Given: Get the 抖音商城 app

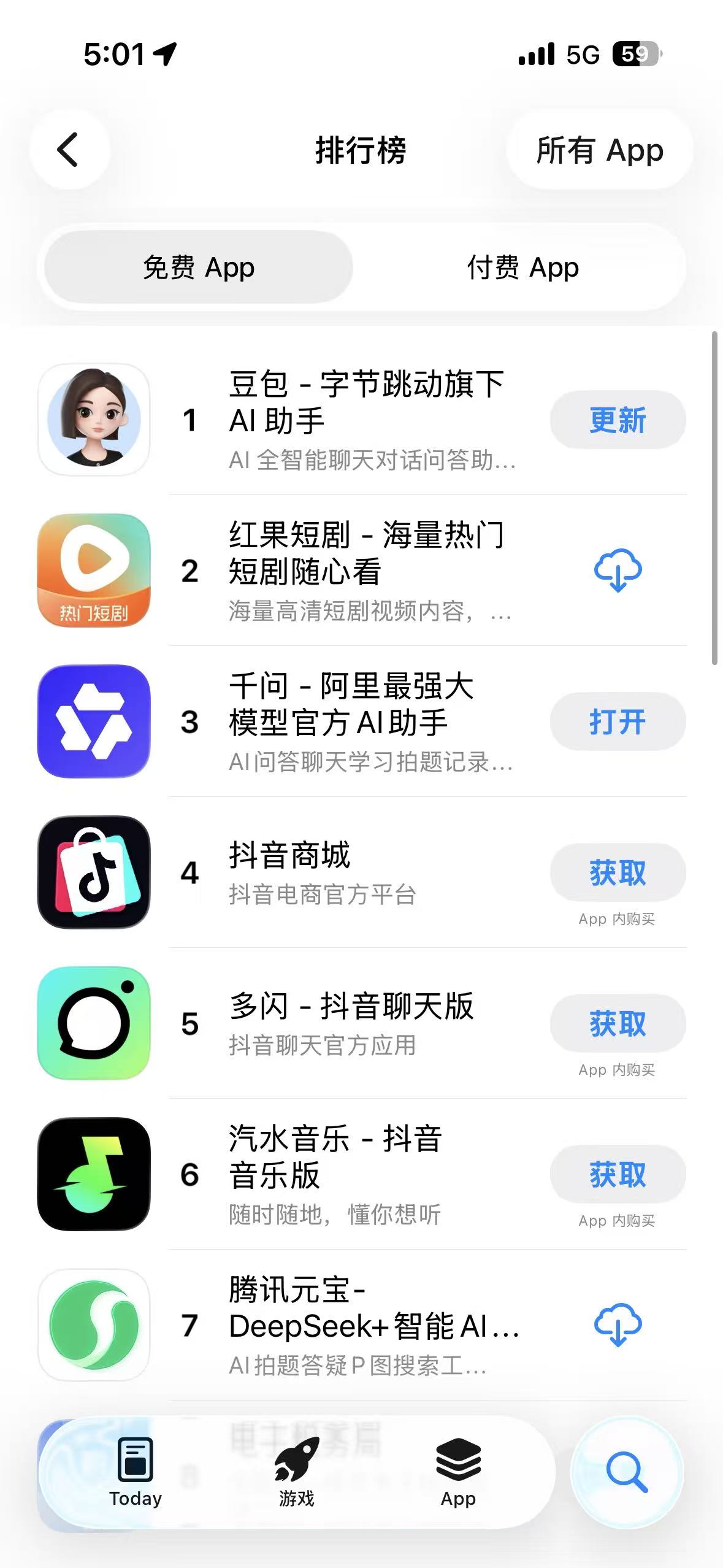Looking at the screenshot, I should click(x=617, y=872).
